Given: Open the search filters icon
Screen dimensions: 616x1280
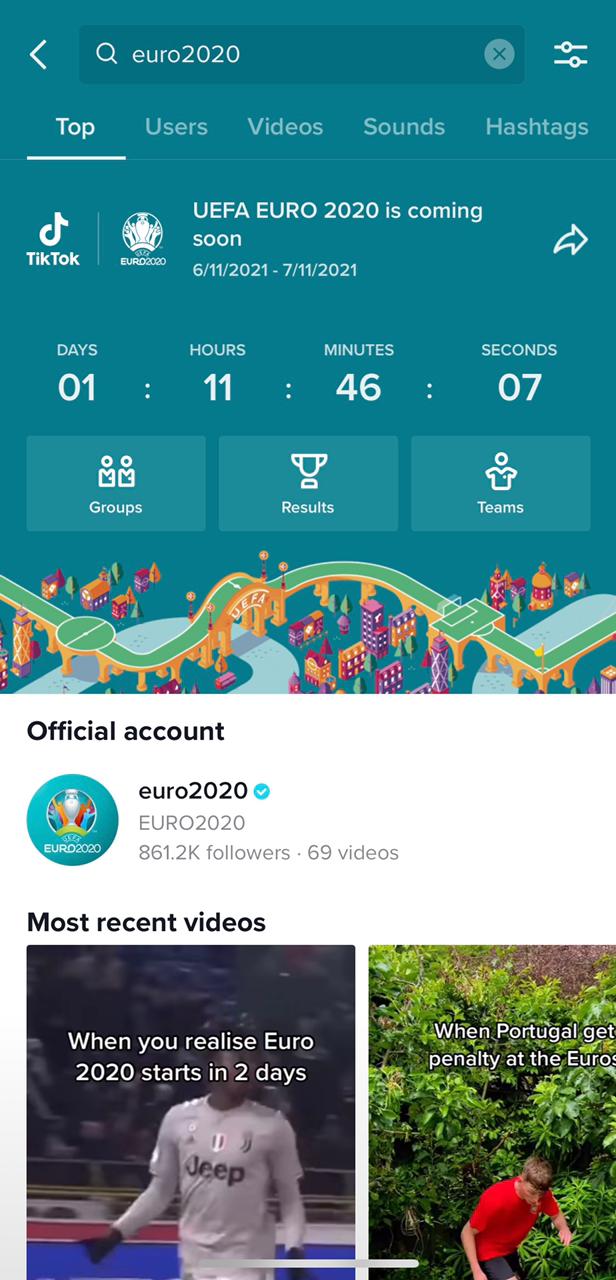Looking at the screenshot, I should [571, 54].
